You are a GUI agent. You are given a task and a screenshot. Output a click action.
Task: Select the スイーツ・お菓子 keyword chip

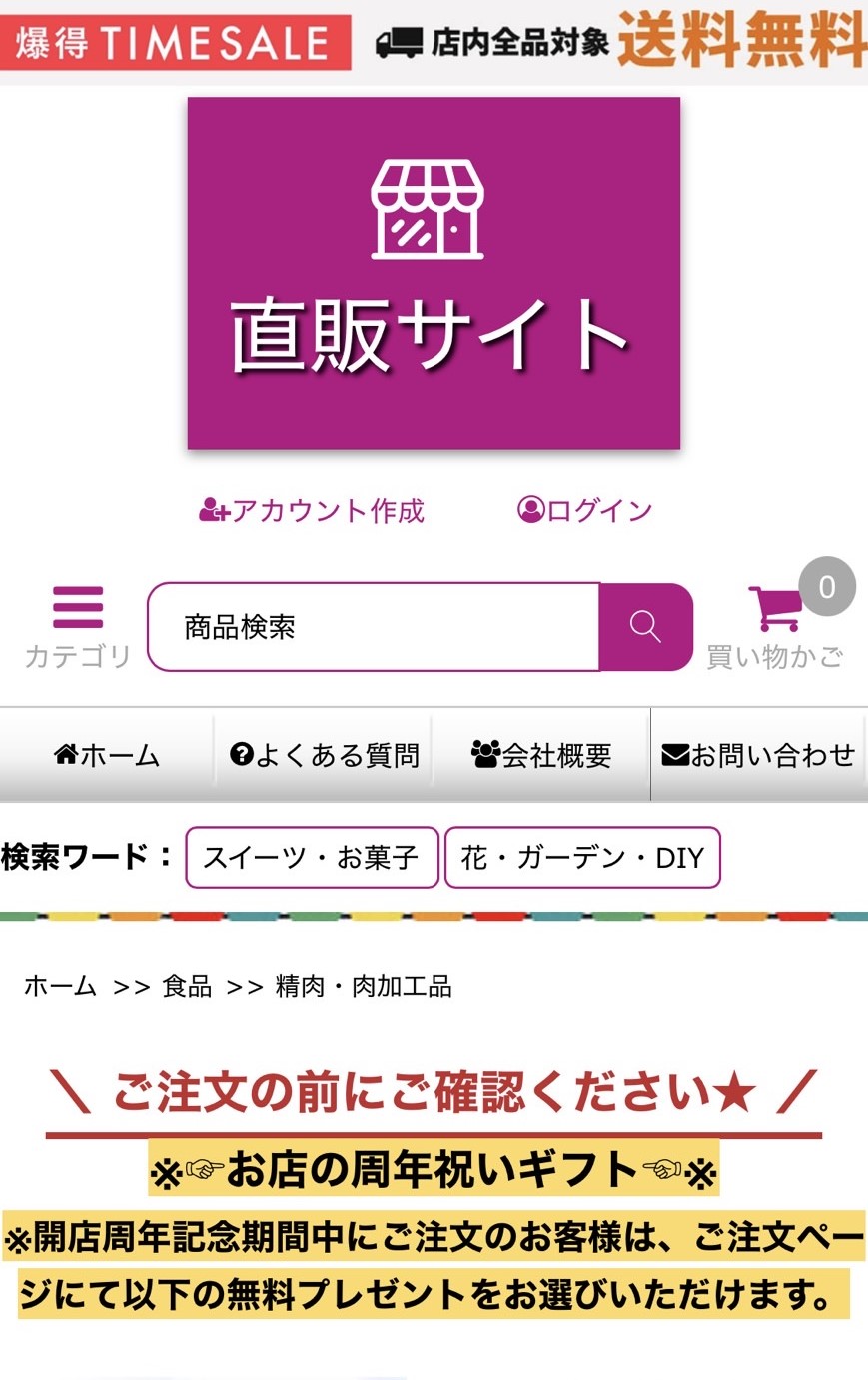pos(312,857)
